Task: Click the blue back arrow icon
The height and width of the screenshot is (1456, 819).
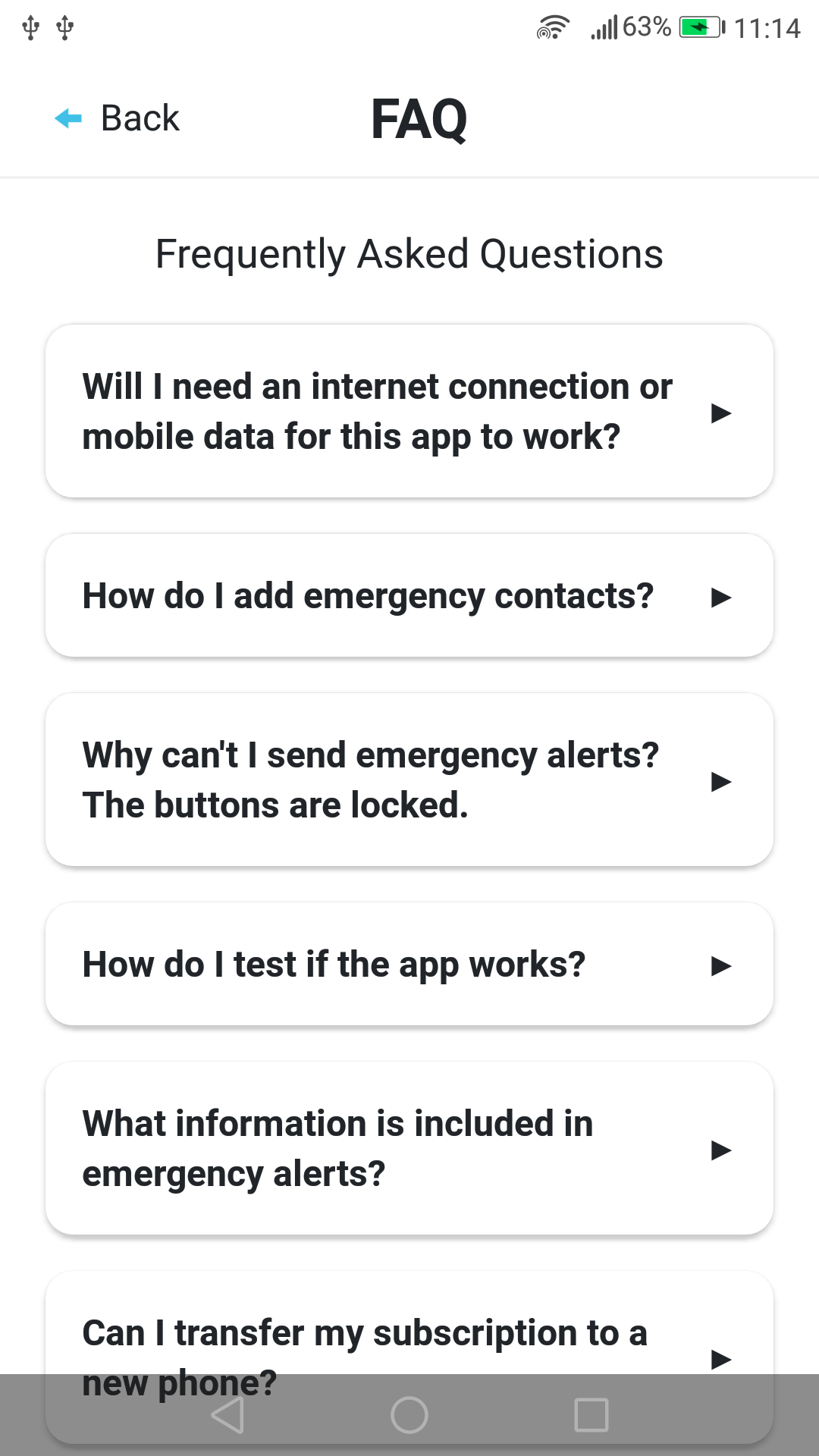Action: coord(67,118)
